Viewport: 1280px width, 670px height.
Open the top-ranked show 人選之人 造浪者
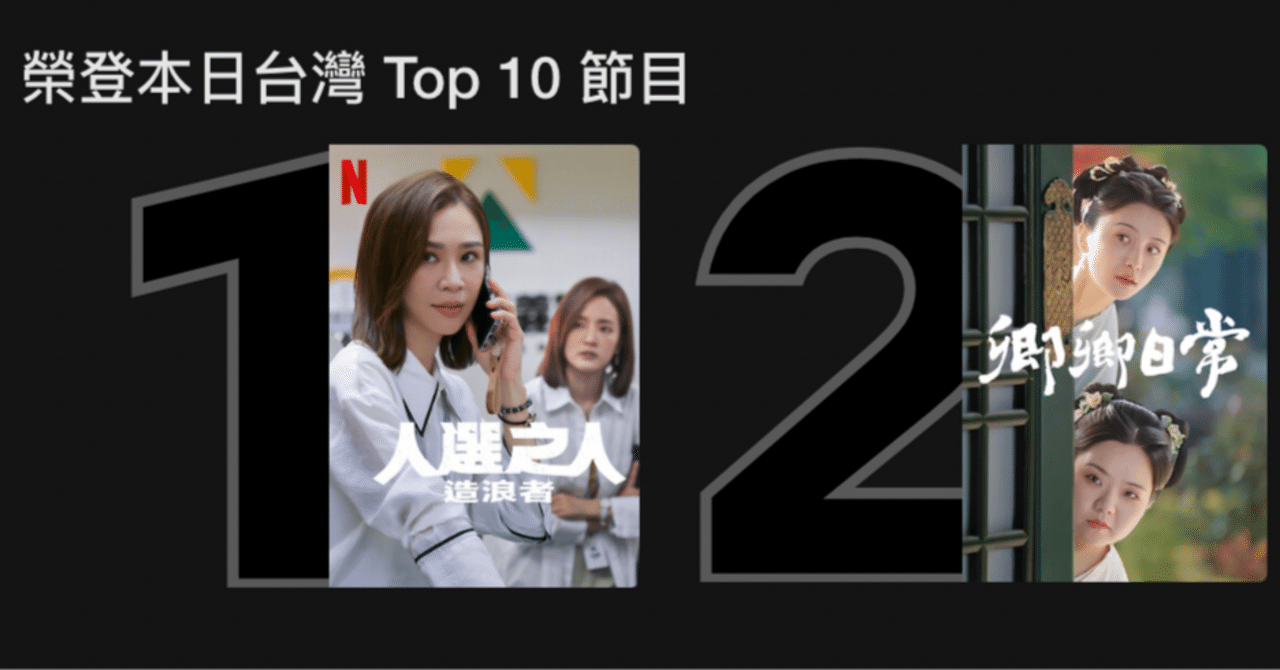pos(484,366)
